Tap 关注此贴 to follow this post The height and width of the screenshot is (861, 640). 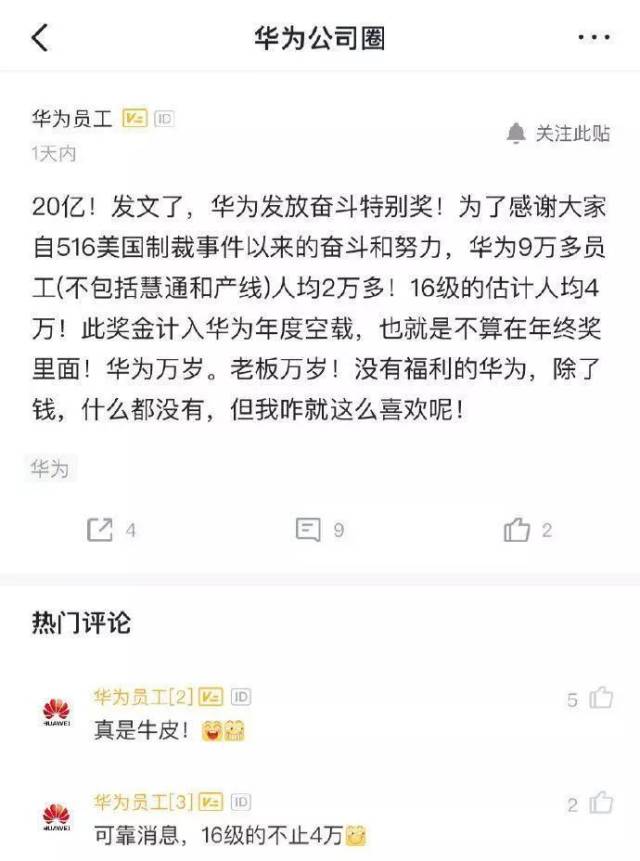click(559, 133)
